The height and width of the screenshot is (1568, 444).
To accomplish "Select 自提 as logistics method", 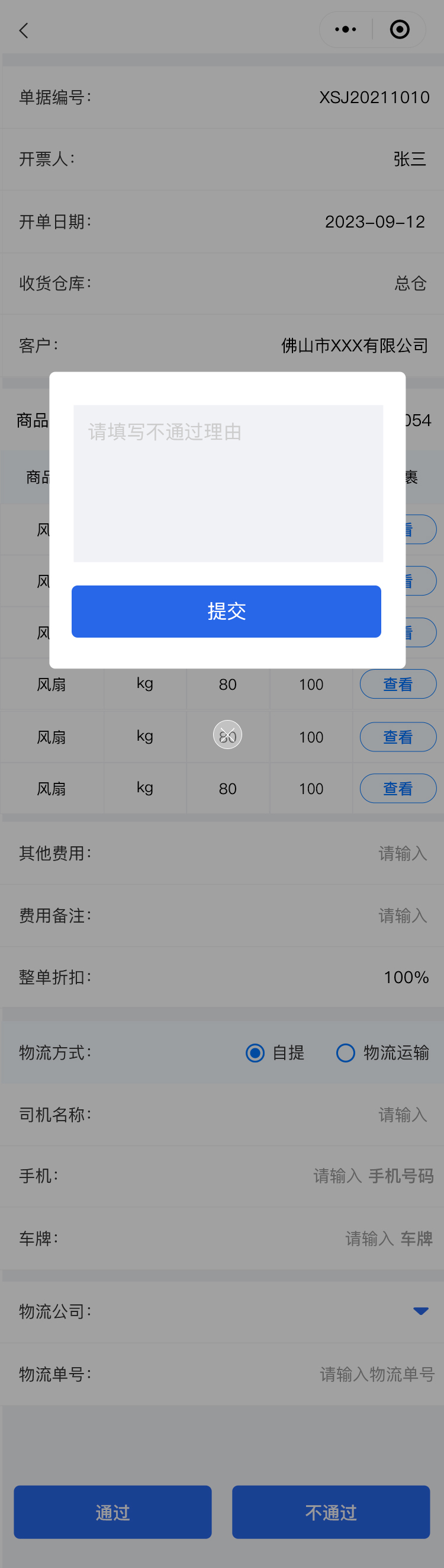I will point(256,1052).
